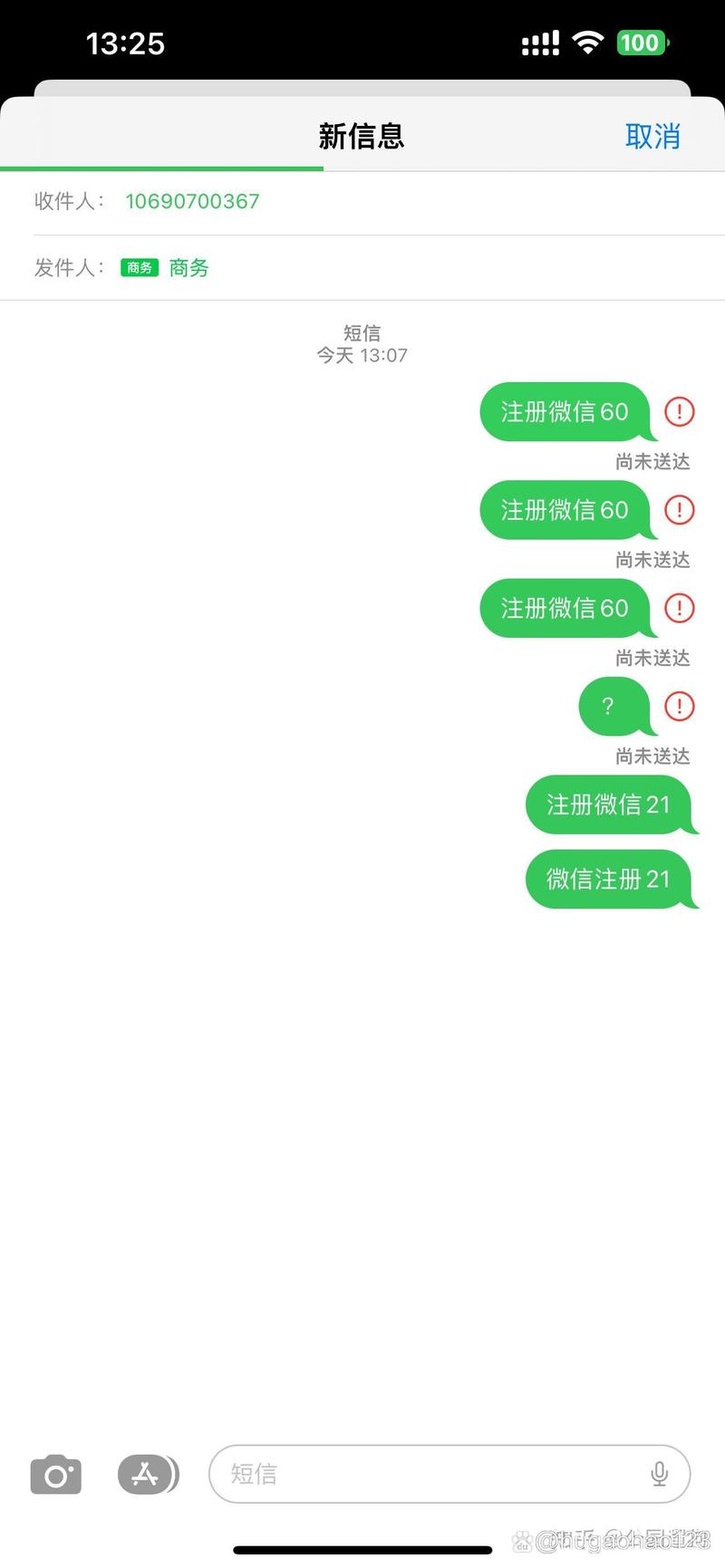Tap the red error icon on second 注册微信 60 message
This screenshot has width=725, height=1568.
(679, 510)
